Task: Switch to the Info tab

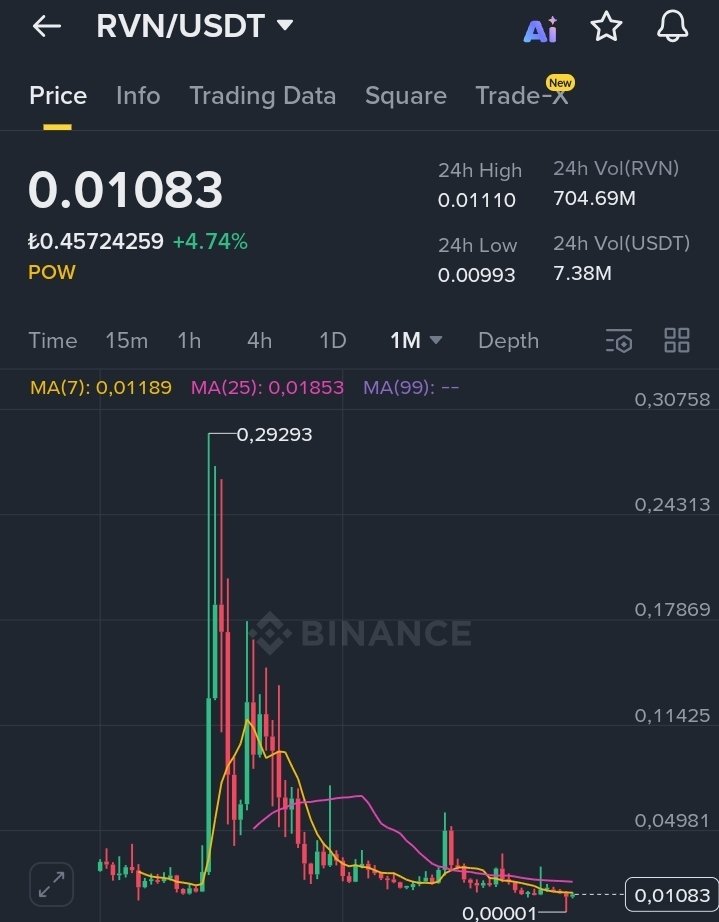Action: click(138, 96)
